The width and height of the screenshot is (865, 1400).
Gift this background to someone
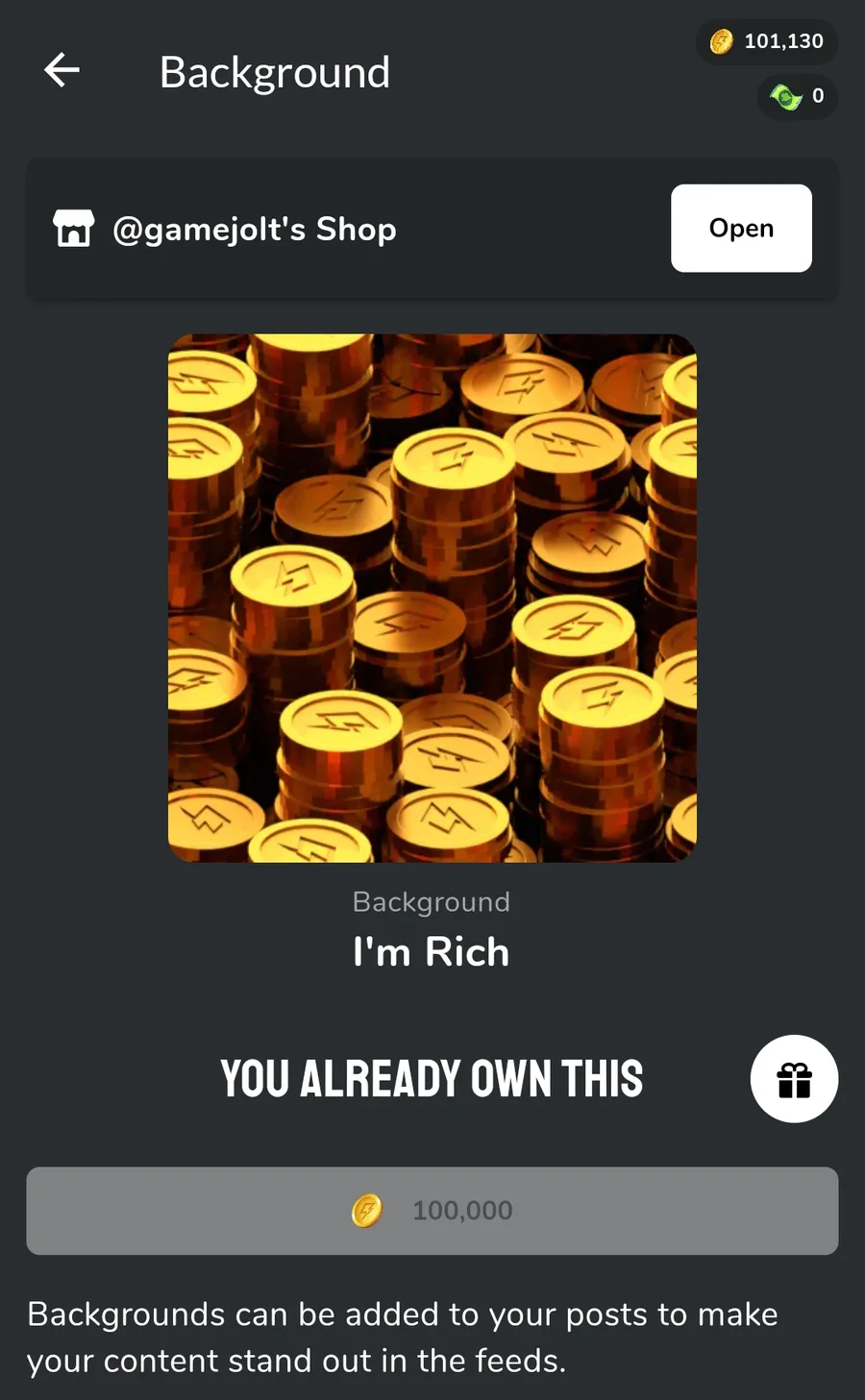click(794, 1079)
